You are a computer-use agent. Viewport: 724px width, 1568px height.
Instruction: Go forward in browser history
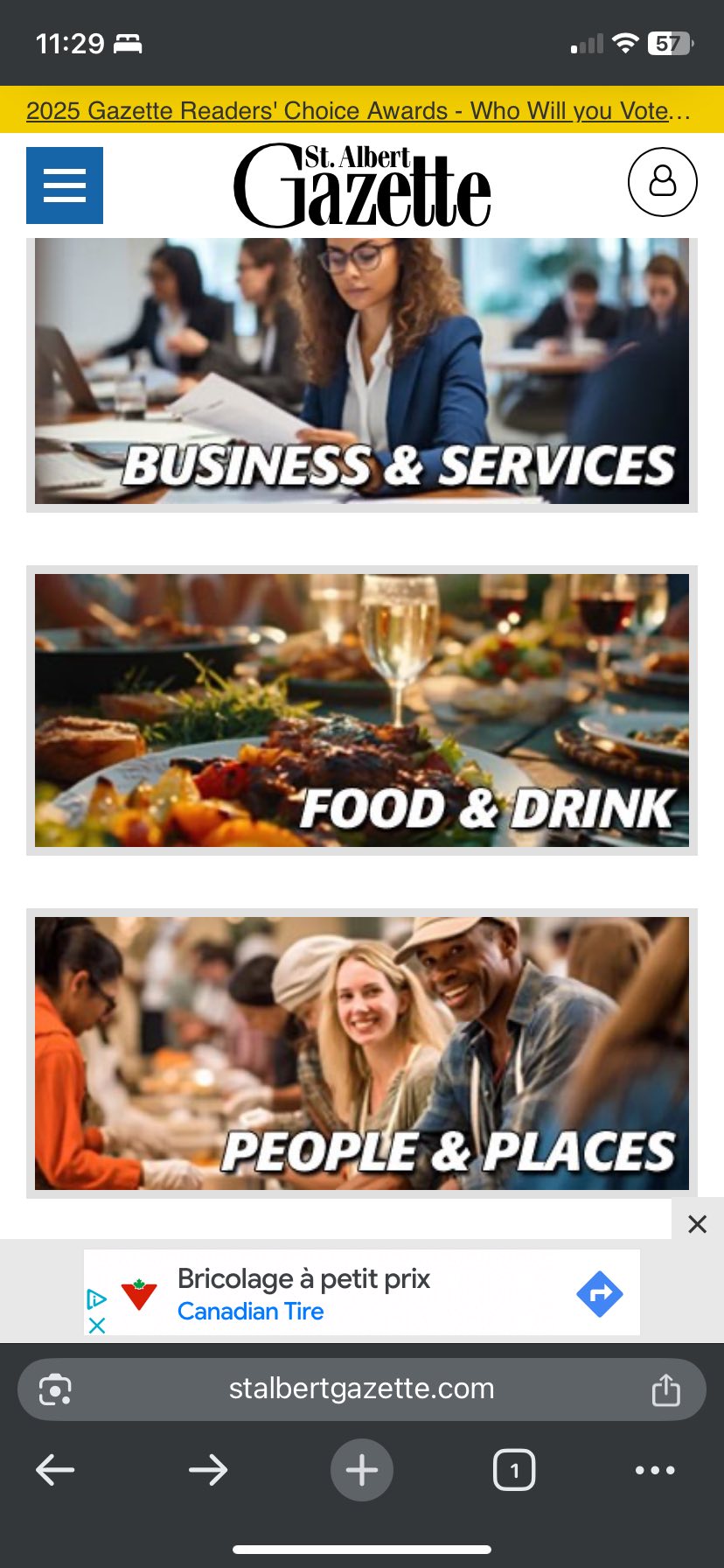coord(208,1470)
